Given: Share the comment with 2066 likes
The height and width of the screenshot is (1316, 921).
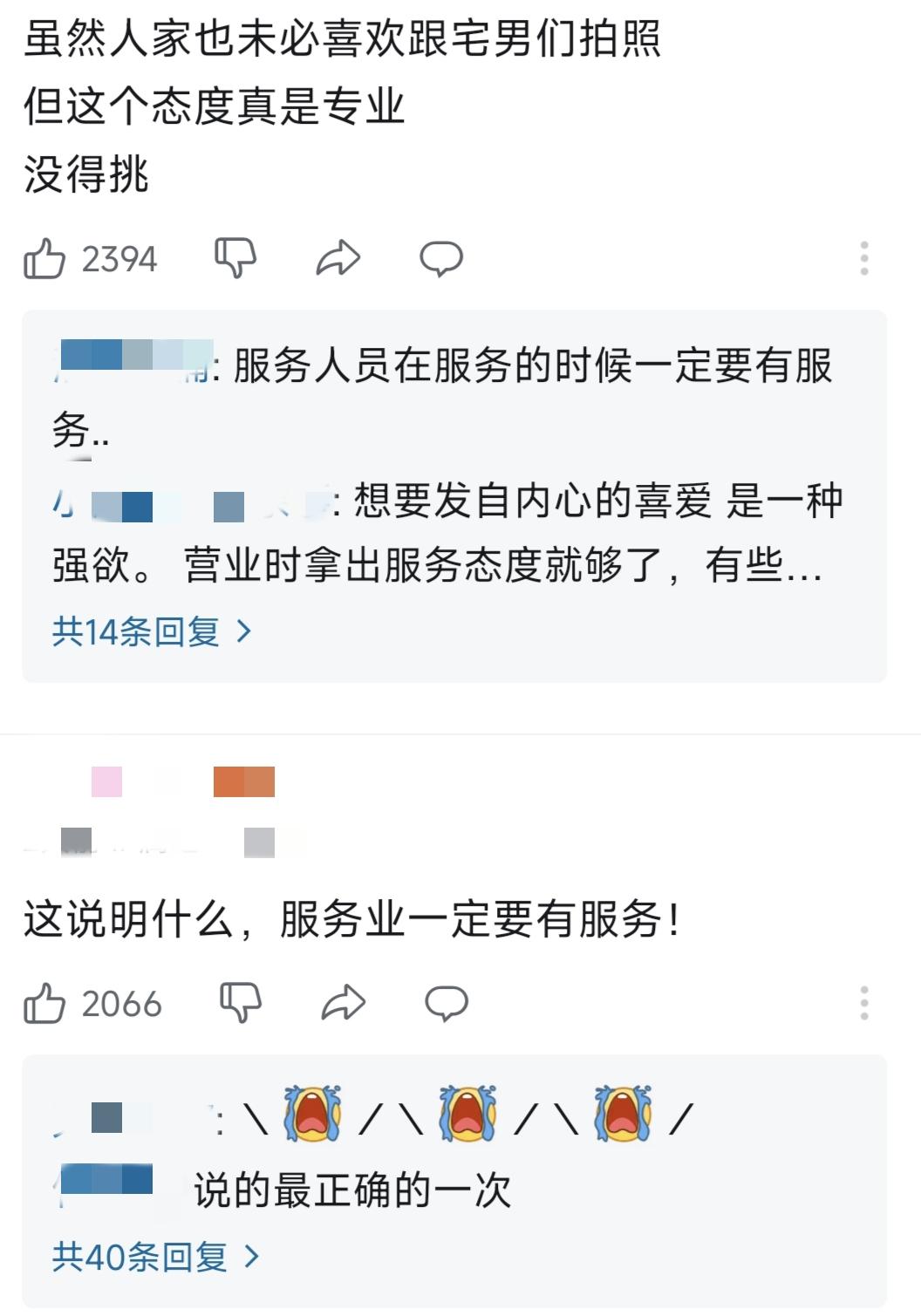Looking at the screenshot, I should coord(343,1003).
